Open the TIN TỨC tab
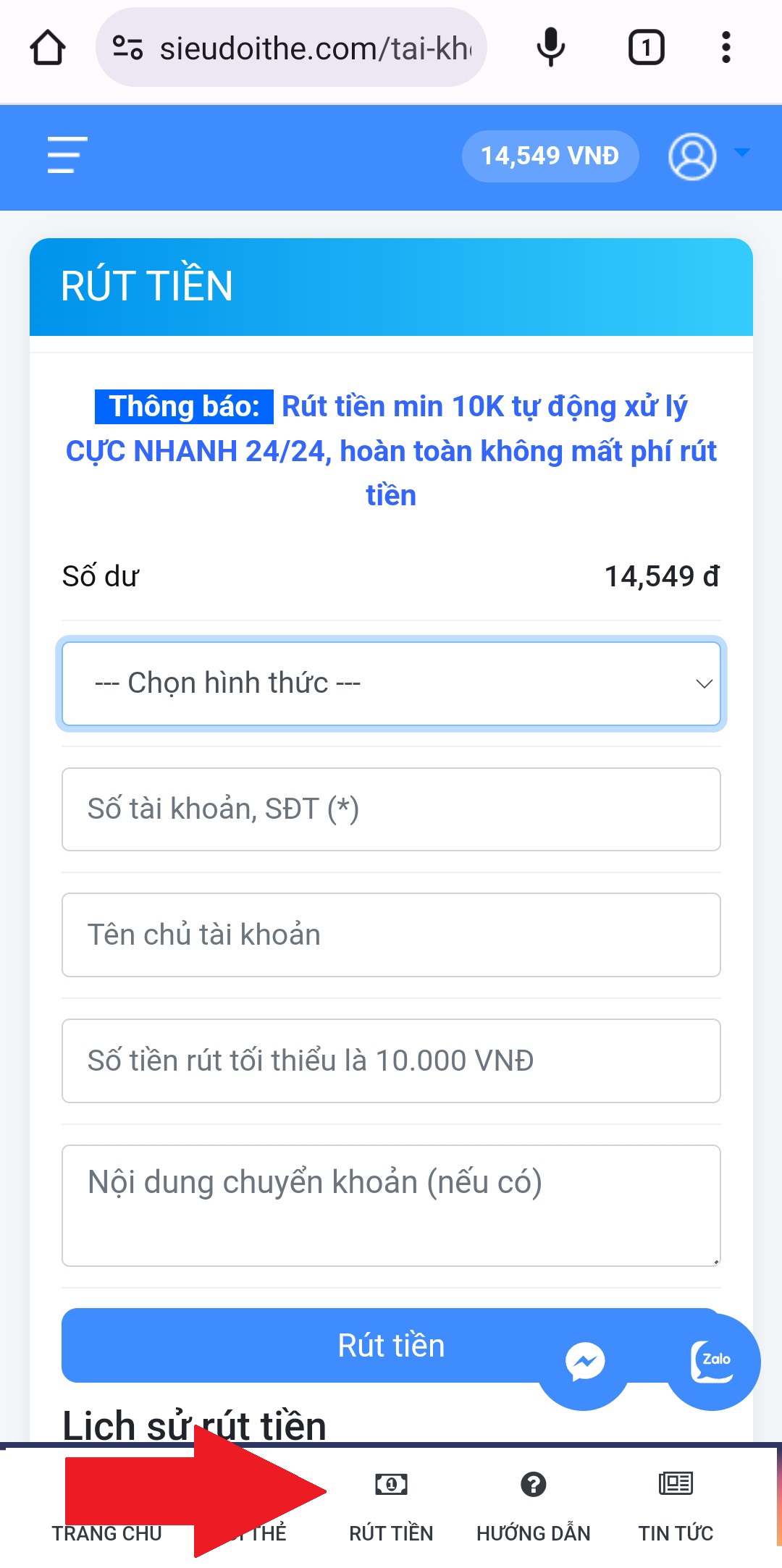The height and width of the screenshot is (1568, 782). pyautogui.click(x=676, y=1506)
